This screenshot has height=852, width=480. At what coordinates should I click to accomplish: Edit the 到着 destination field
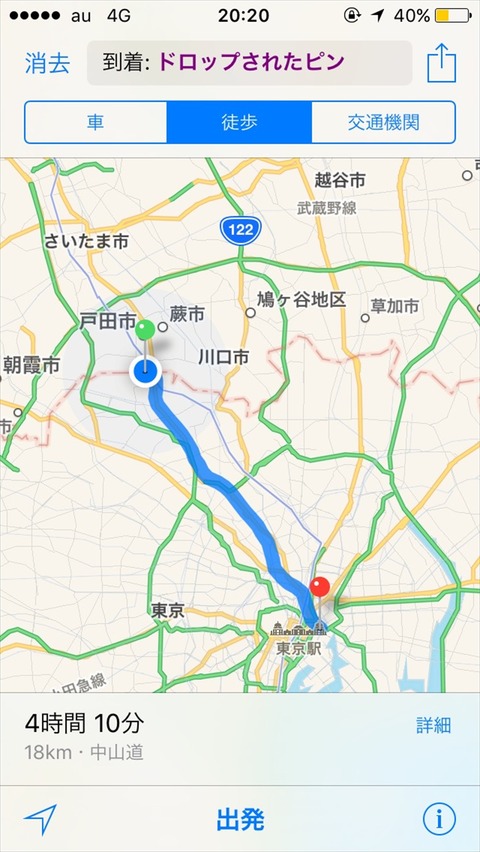[250, 63]
